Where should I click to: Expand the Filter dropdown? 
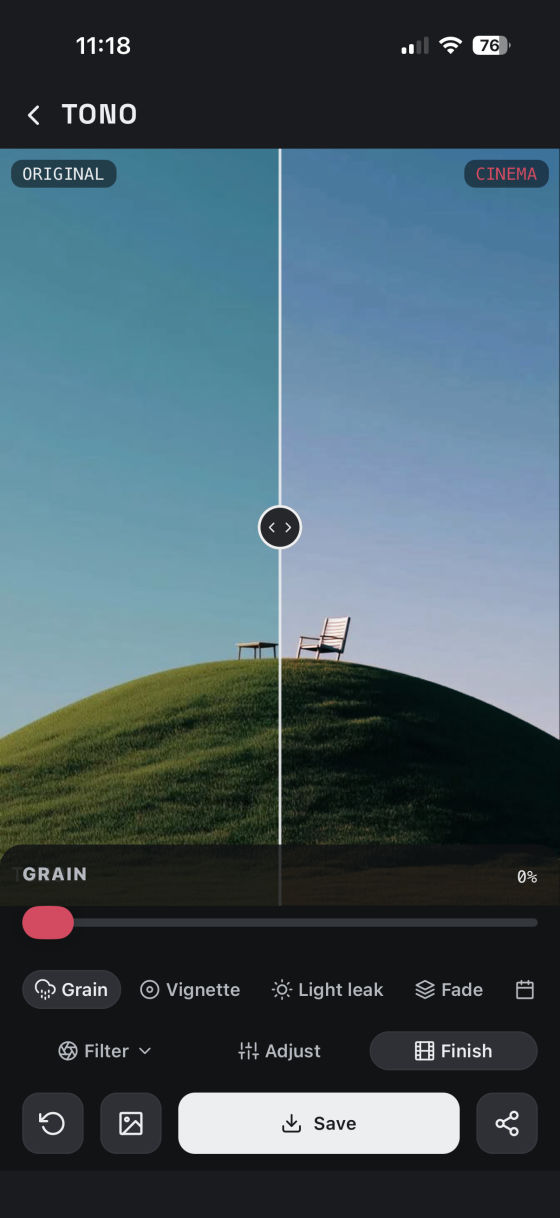105,1051
